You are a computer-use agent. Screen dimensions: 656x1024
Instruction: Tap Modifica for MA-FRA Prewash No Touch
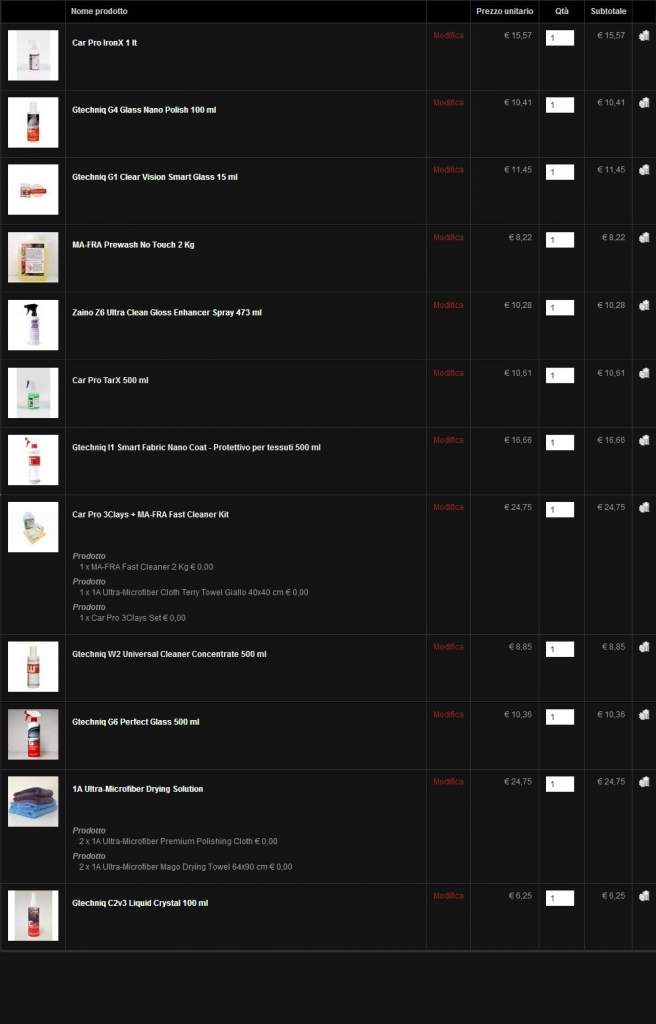point(448,237)
